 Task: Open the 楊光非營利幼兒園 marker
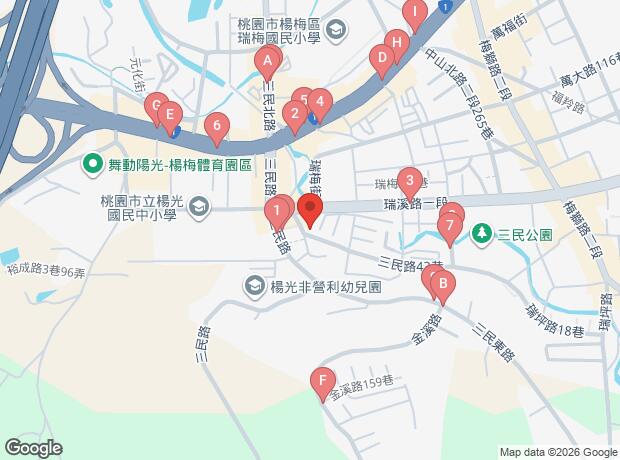click(x=255, y=286)
